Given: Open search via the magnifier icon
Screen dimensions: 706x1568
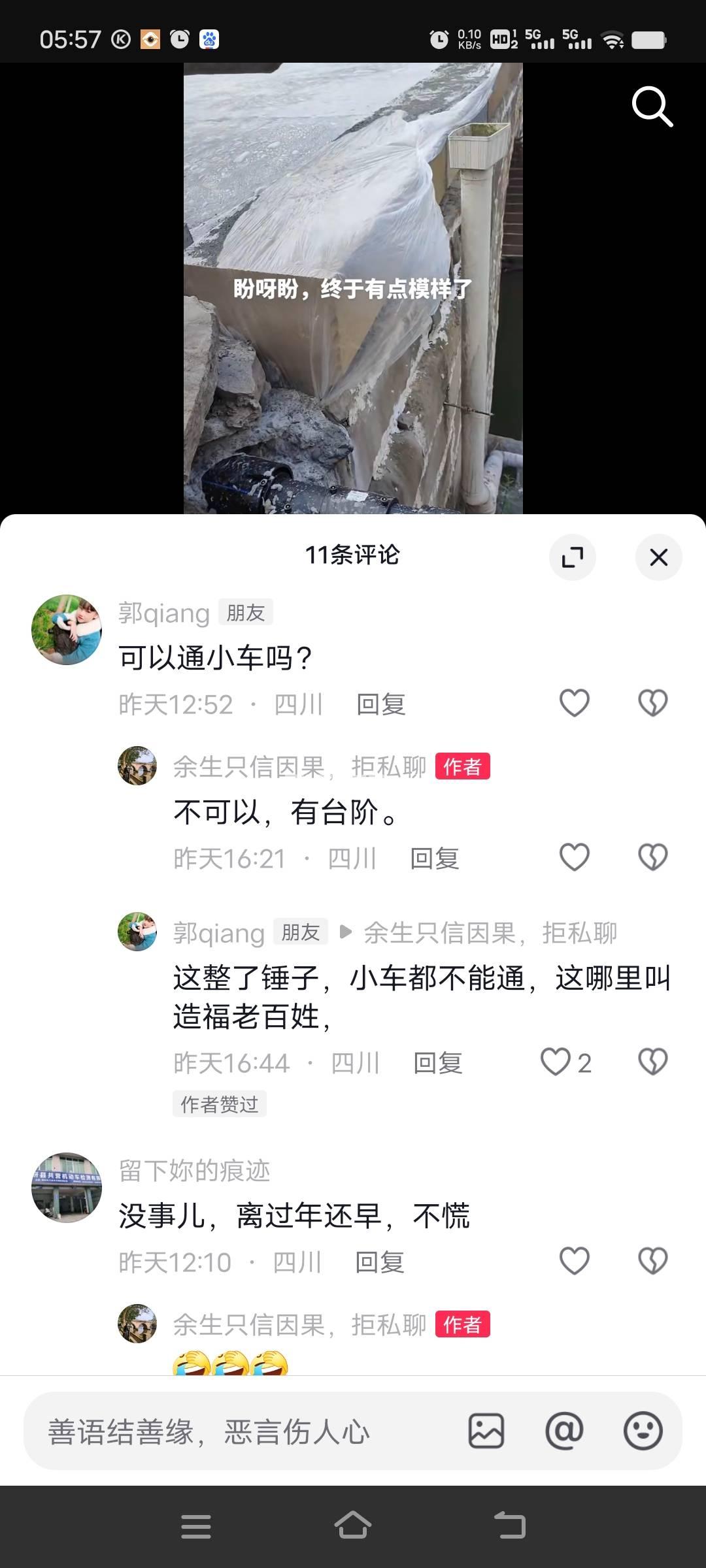Looking at the screenshot, I should 652,106.
